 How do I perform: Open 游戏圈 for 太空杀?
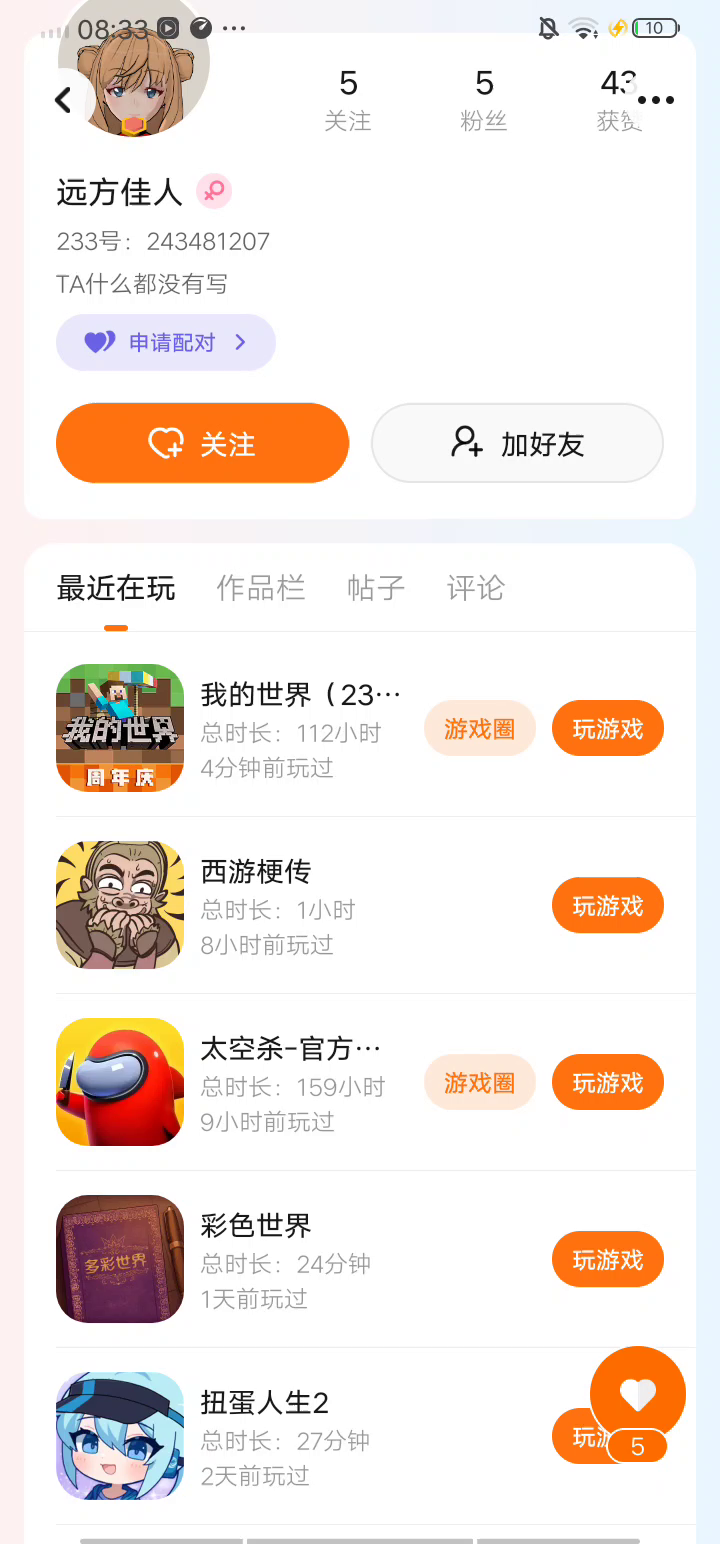(480, 1083)
